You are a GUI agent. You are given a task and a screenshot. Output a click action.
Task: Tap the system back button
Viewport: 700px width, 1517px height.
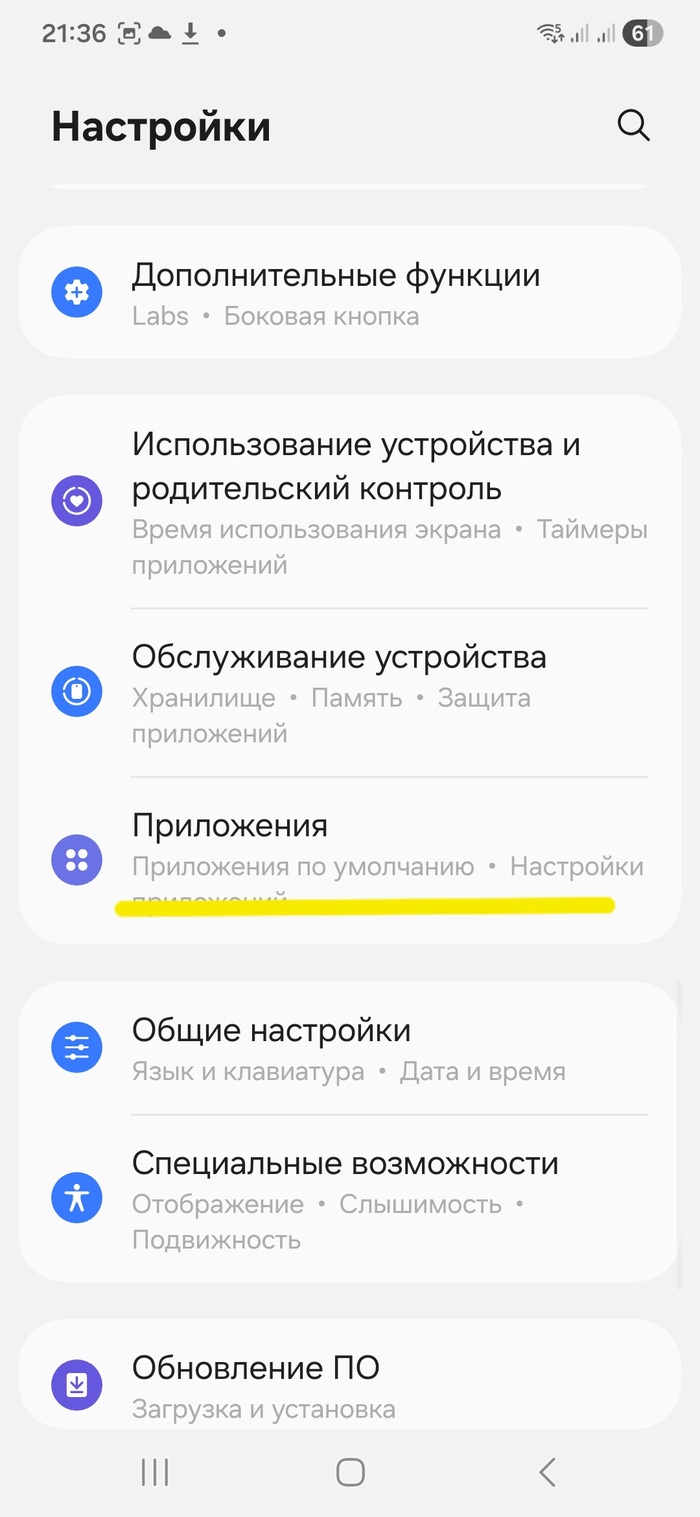[546, 1471]
